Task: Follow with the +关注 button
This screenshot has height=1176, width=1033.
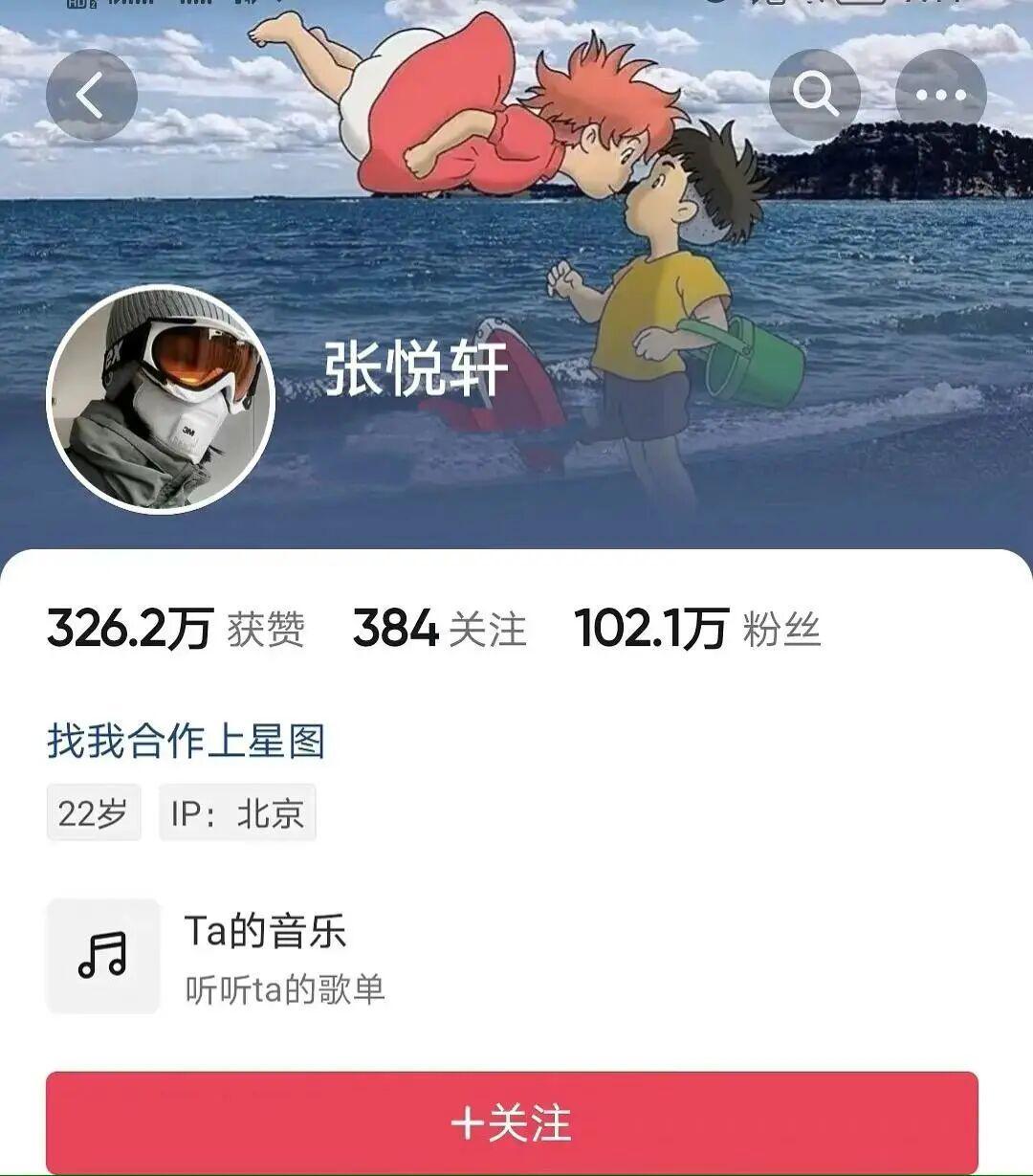Action: (x=512, y=1122)
